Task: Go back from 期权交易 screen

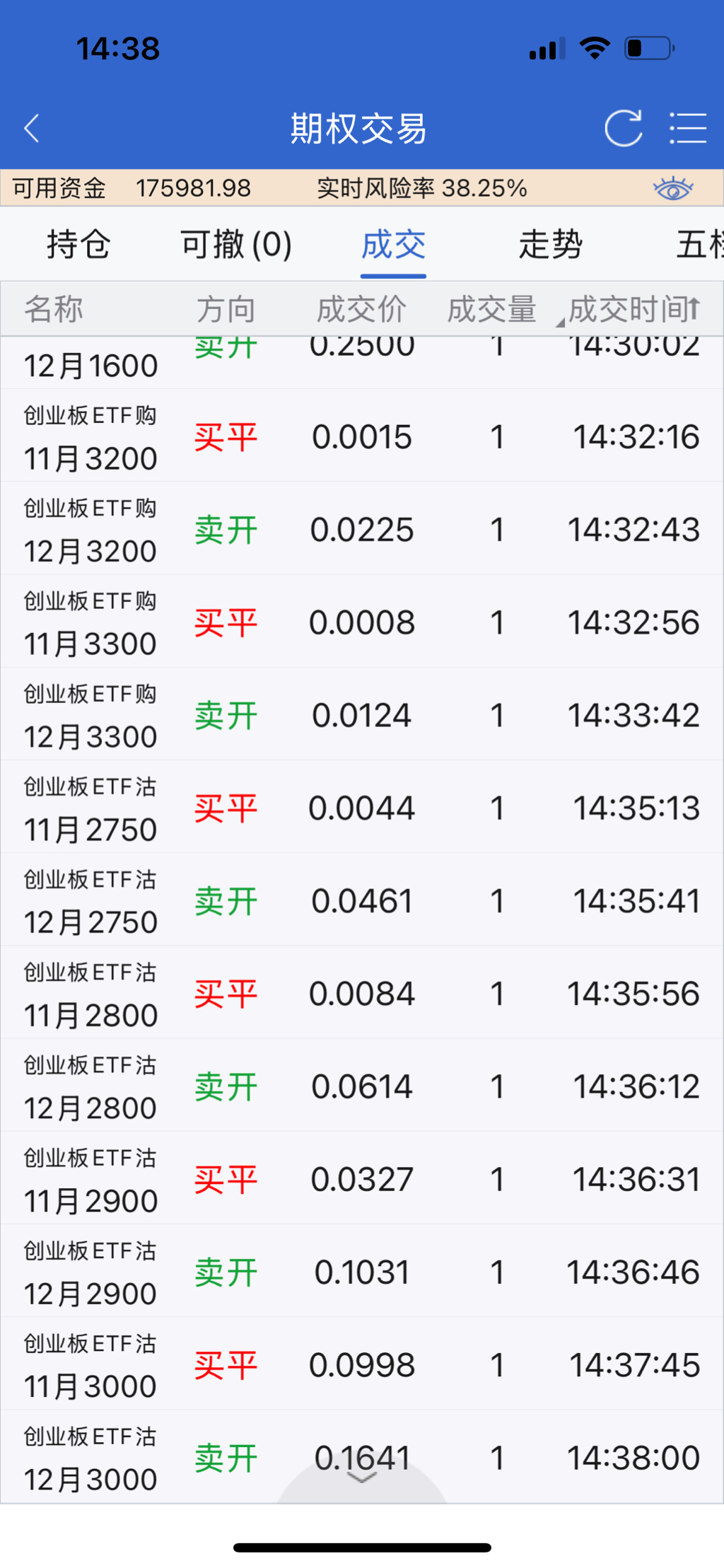Action: (x=32, y=129)
